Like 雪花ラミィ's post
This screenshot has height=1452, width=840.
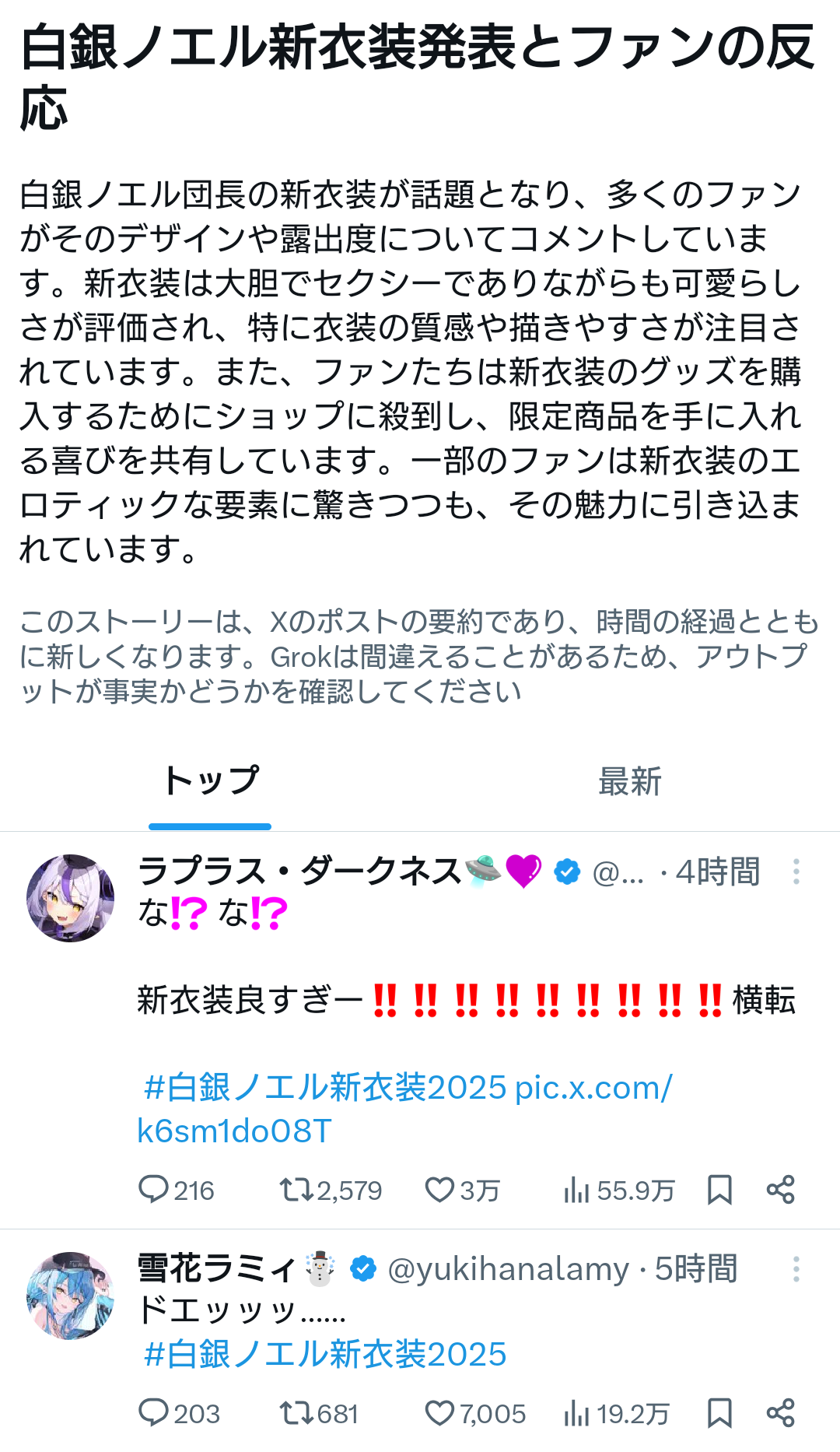[x=475, y=1413]
